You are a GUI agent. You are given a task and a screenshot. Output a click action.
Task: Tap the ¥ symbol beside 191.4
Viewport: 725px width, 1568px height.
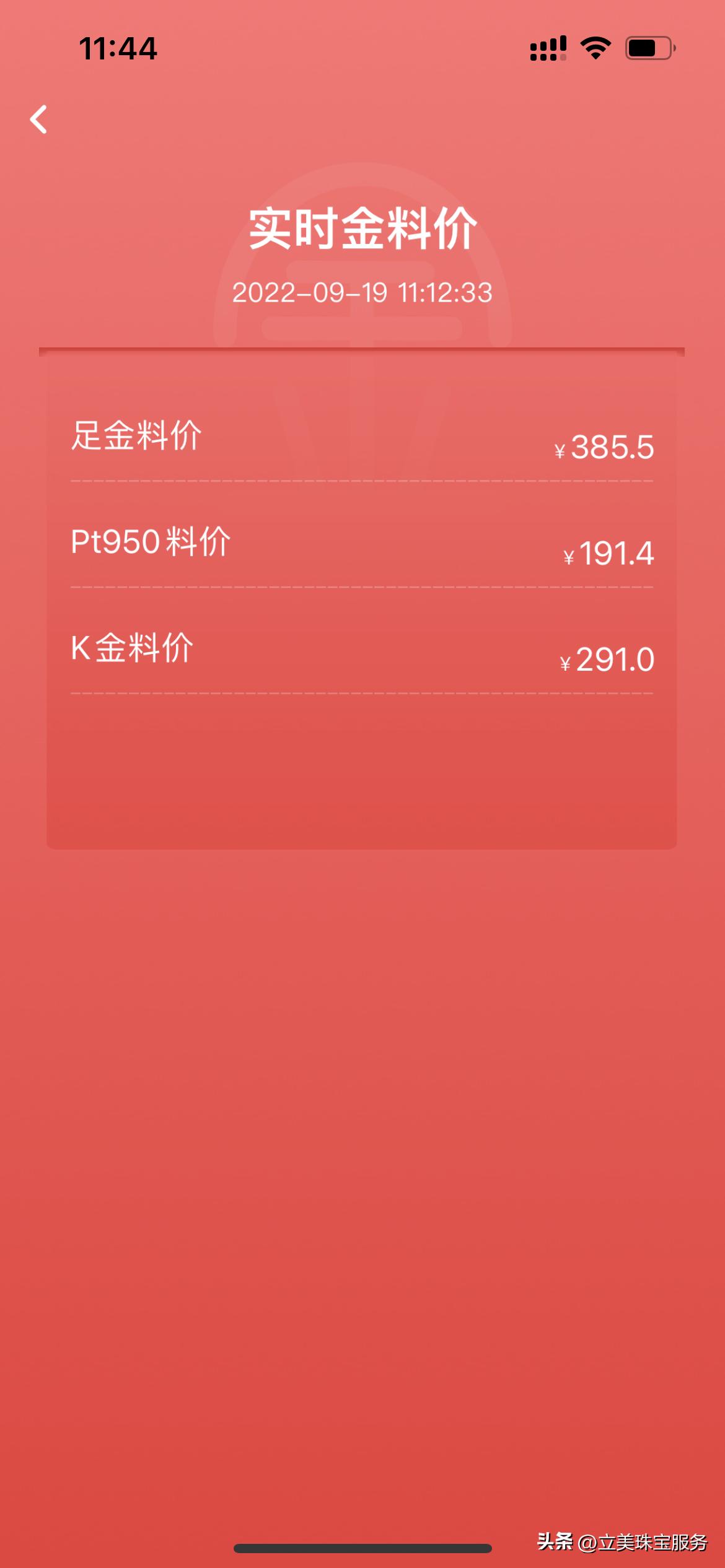click(x=568, y=557)
